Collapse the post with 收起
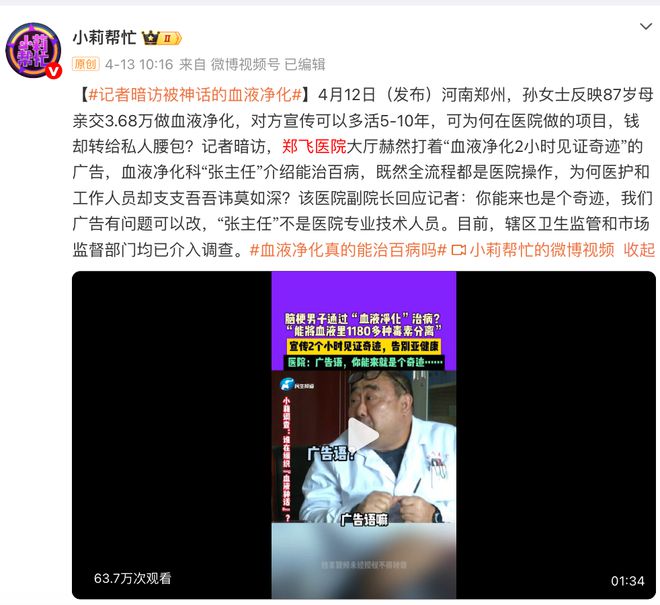This screenshot has height=605, width=660. coord(638,249)
